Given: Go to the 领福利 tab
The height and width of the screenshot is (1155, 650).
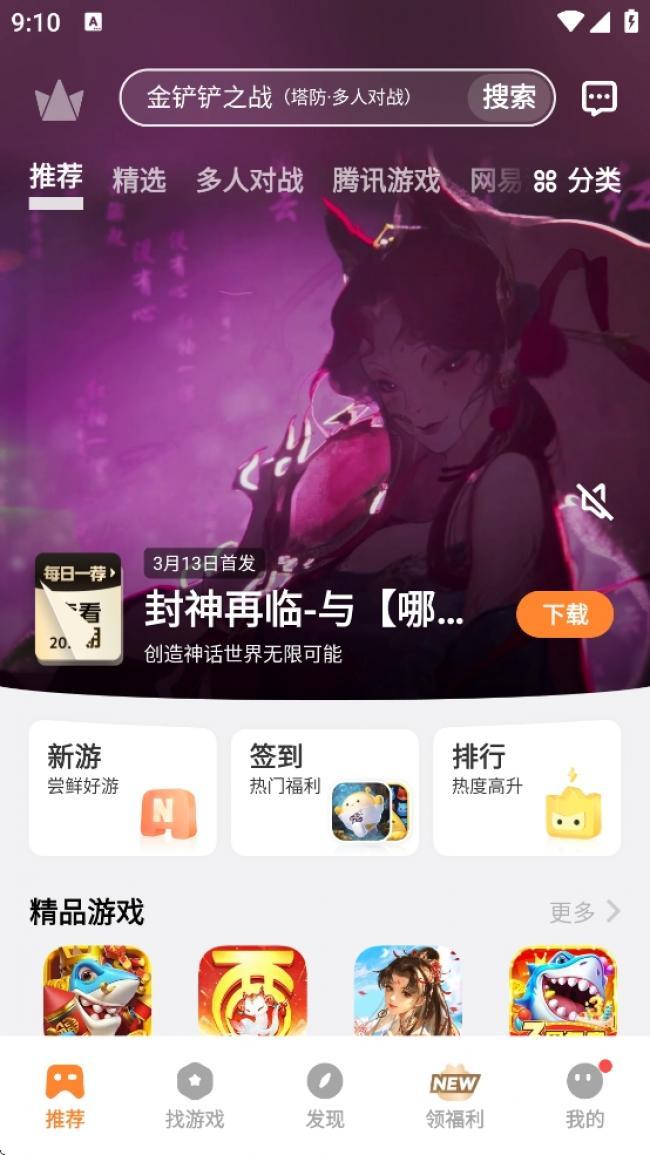Looking at the screenshot, I should coord(455,1096).
